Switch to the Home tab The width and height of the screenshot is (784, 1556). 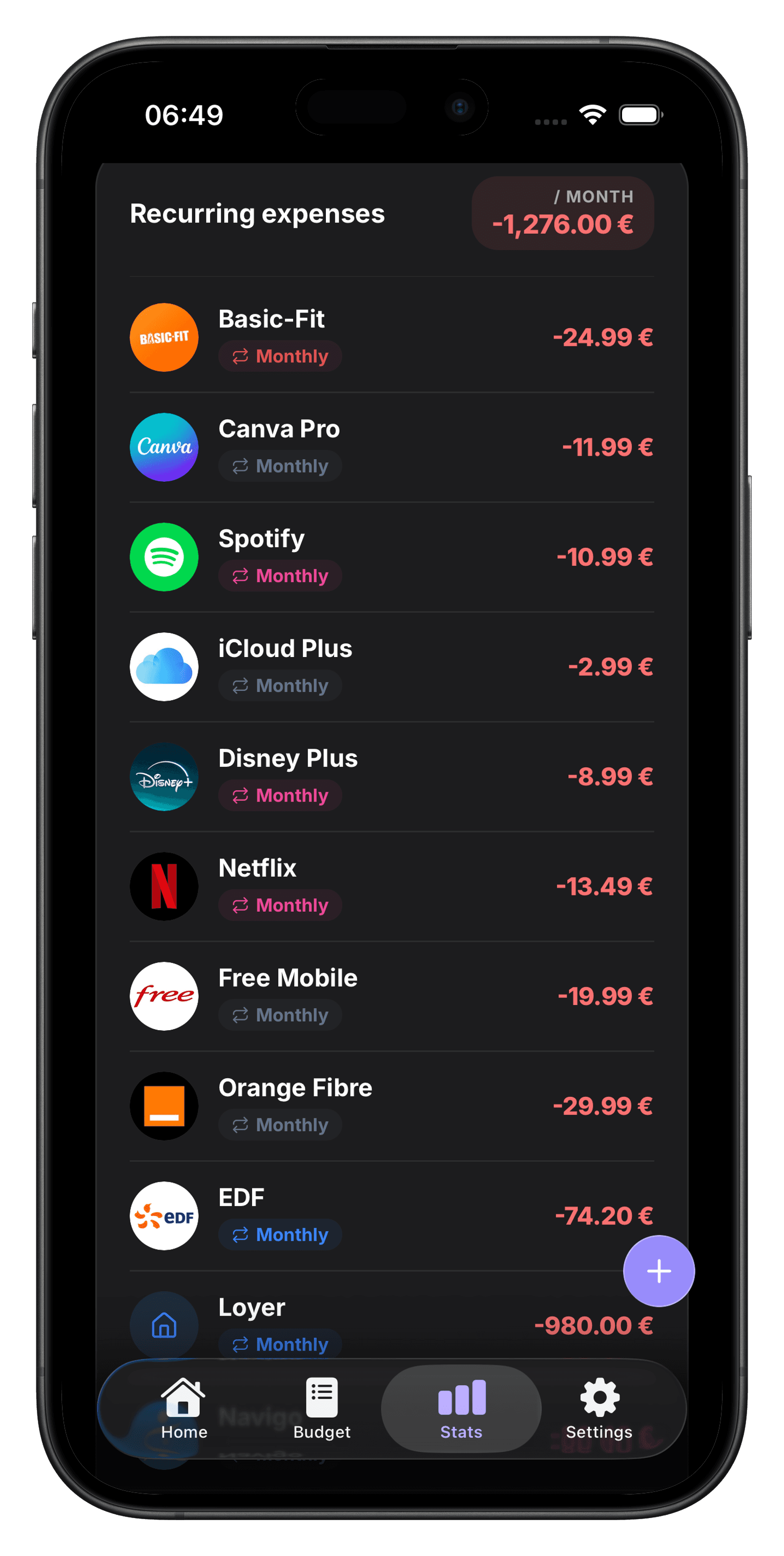pos(183,1408)
